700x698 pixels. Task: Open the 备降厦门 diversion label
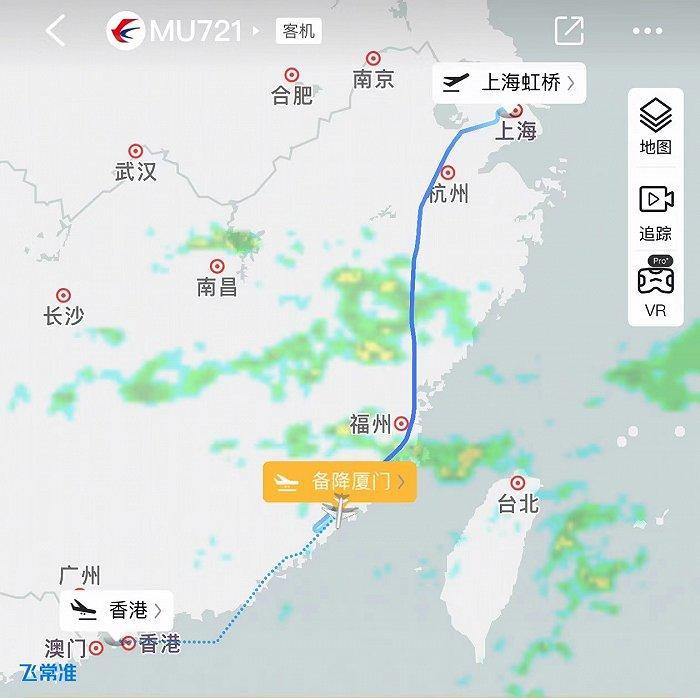340,482
